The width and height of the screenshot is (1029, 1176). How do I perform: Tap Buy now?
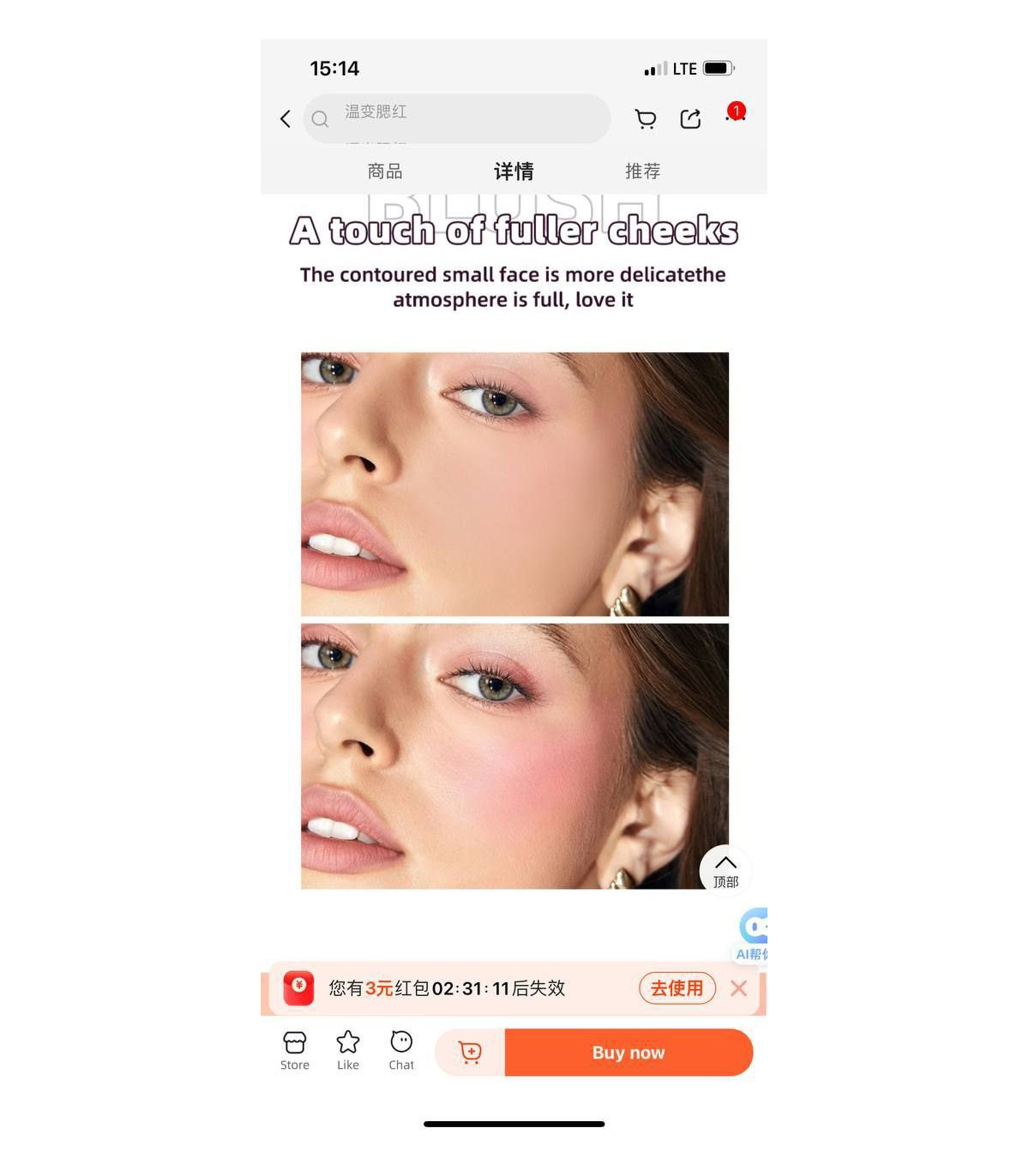628,1053
